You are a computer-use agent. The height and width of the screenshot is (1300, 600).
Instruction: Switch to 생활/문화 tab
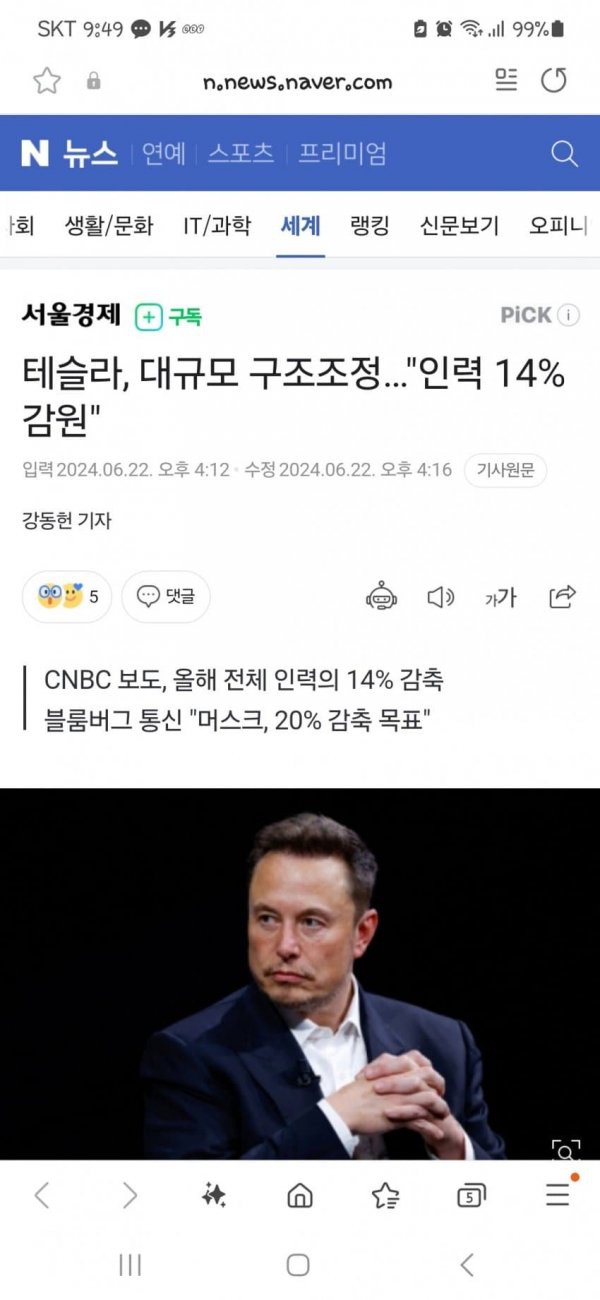click(x=109, y=226)
